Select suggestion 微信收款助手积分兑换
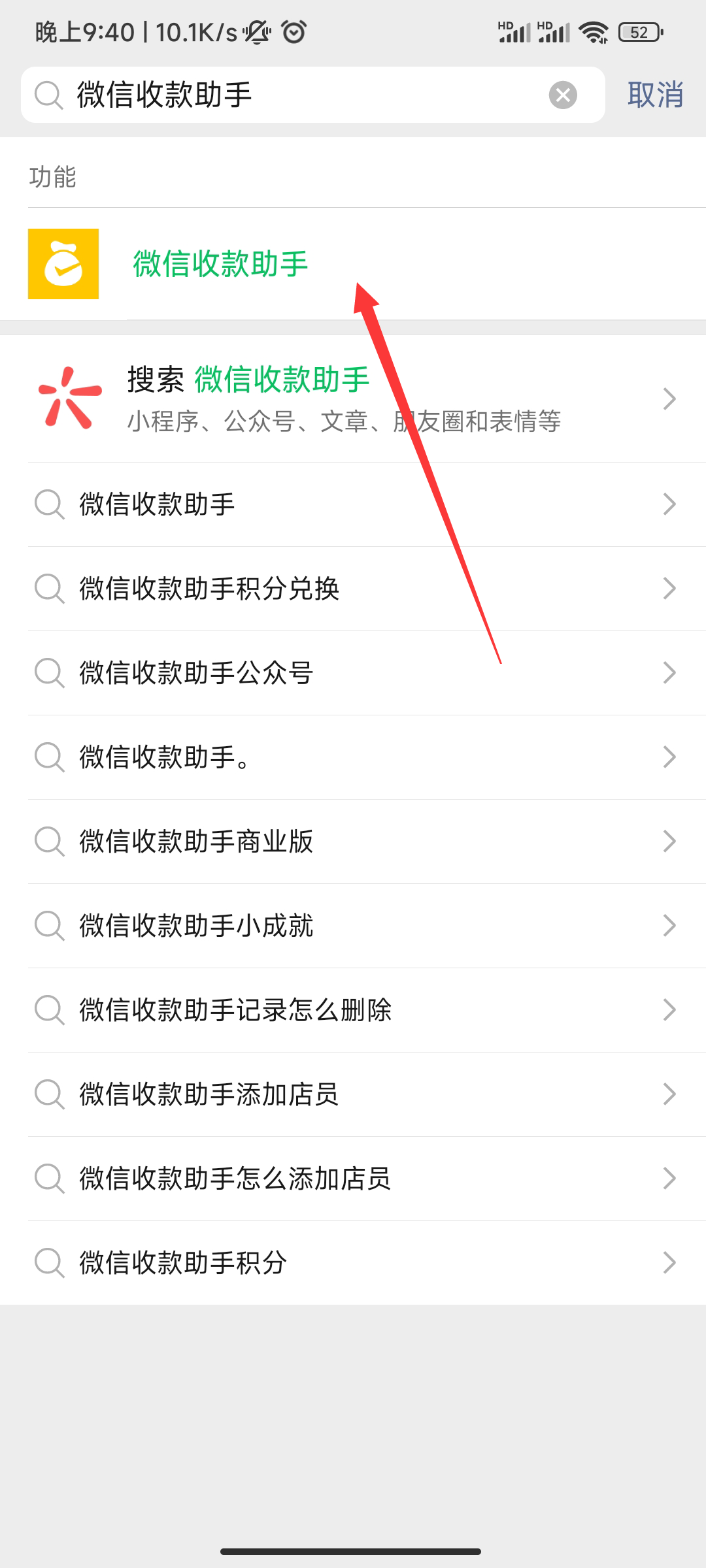Image resolution: width=706 pixels, height=1568 pixels. tap(353, 589)
